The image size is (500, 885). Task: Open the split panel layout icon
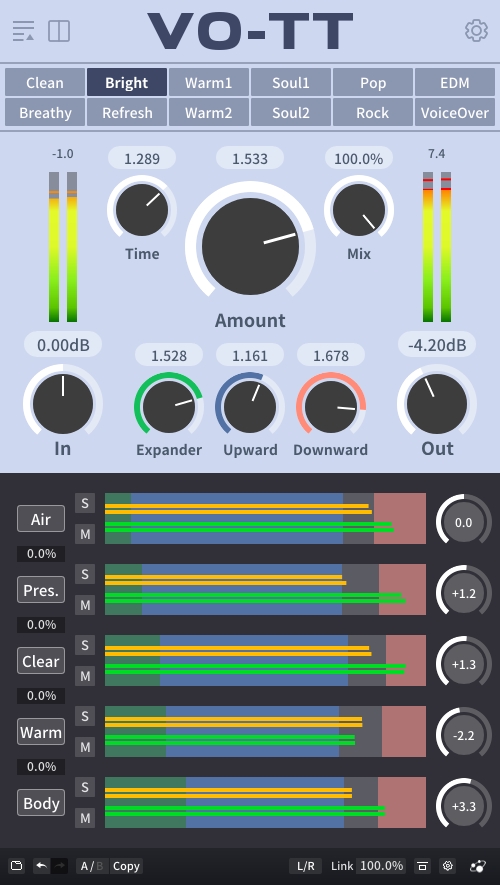pyautogui.click(x=59, y=31)
